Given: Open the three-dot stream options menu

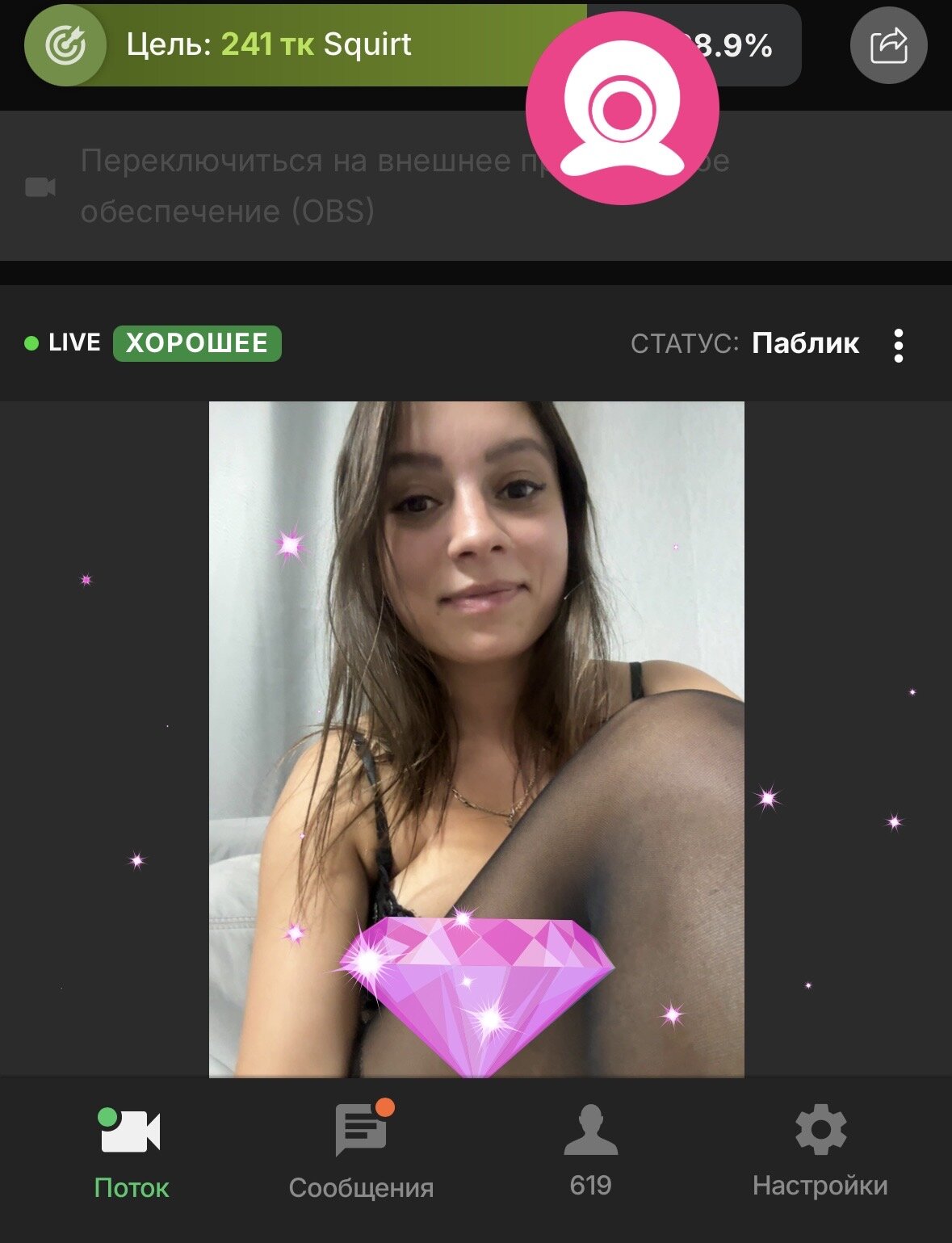Looking at the screenshot, I should [898, 345].
